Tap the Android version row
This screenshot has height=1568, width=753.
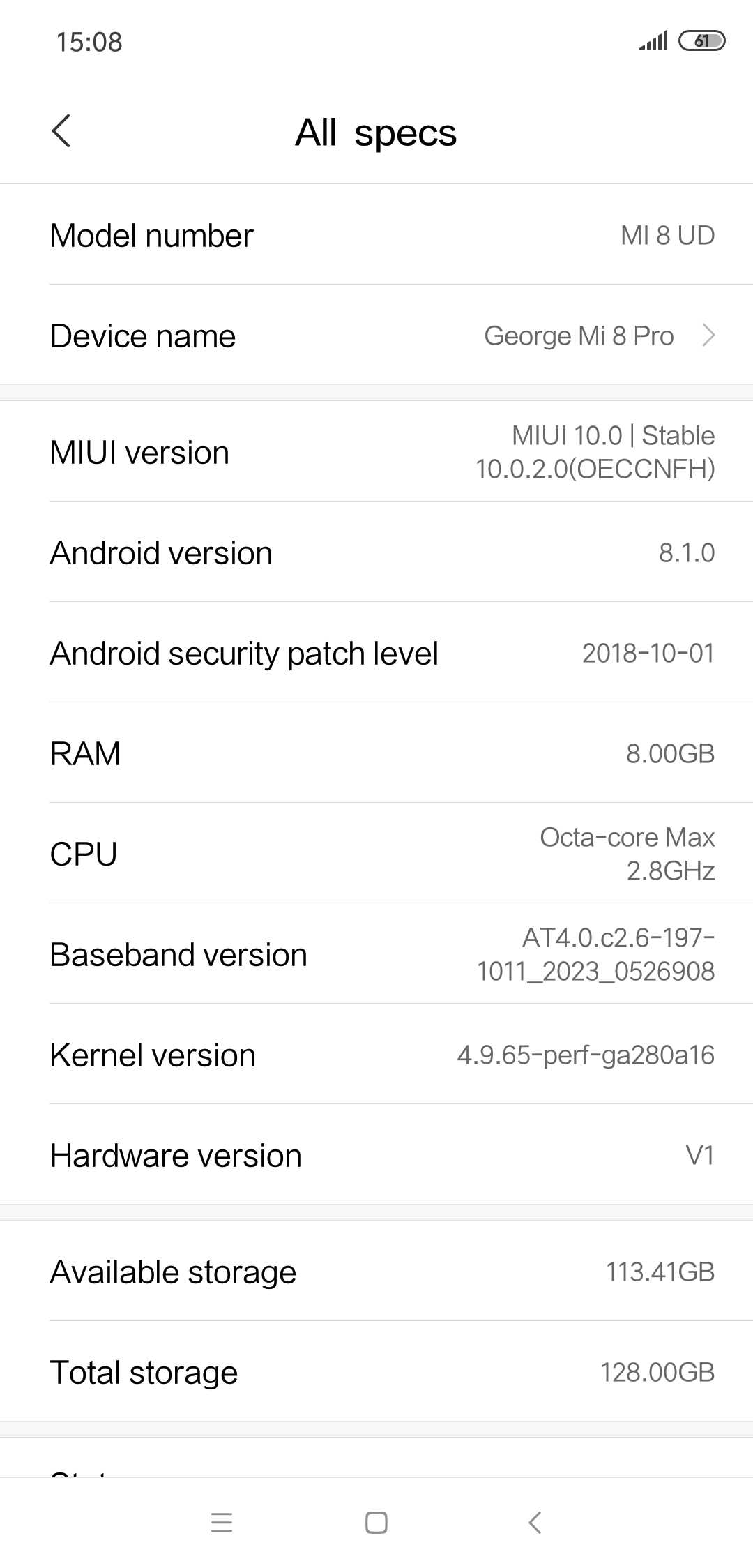point(376,552)
